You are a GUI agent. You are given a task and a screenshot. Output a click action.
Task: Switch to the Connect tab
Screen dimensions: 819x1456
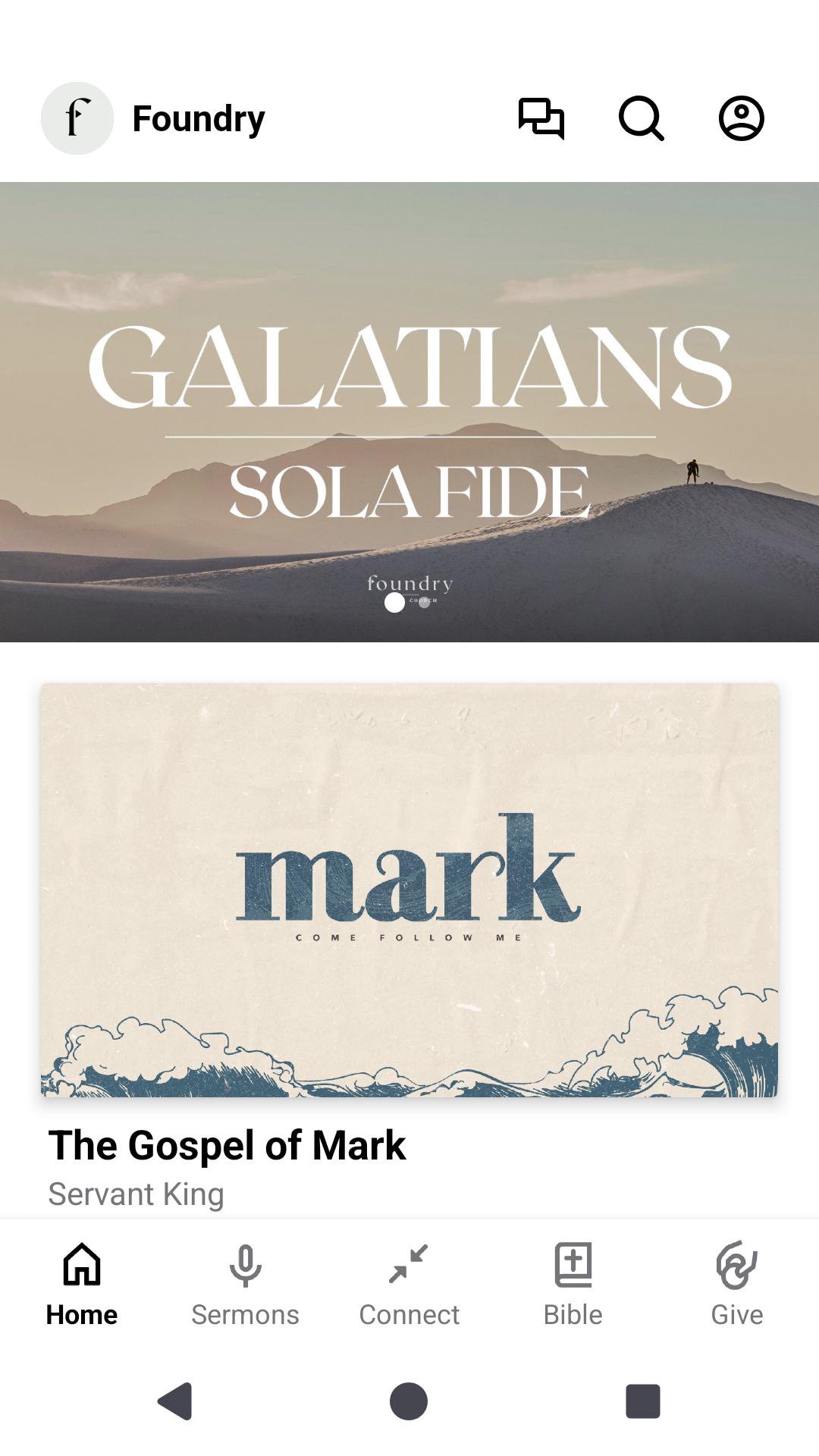coord(409,1282)
